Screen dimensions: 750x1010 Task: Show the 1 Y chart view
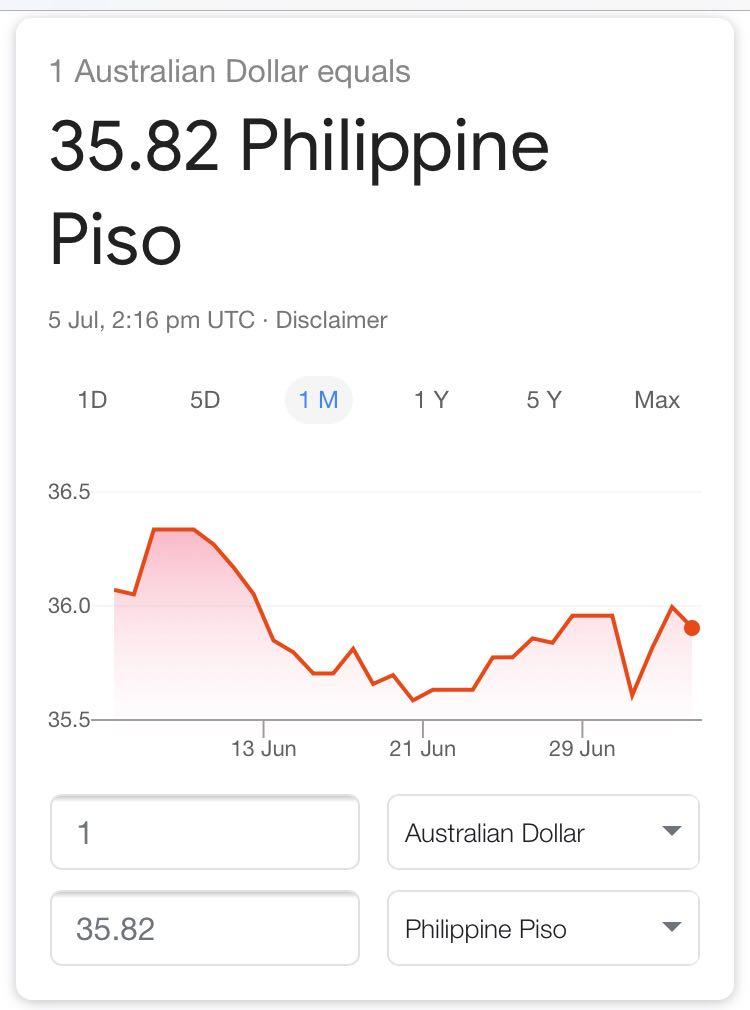pos(431,400)
